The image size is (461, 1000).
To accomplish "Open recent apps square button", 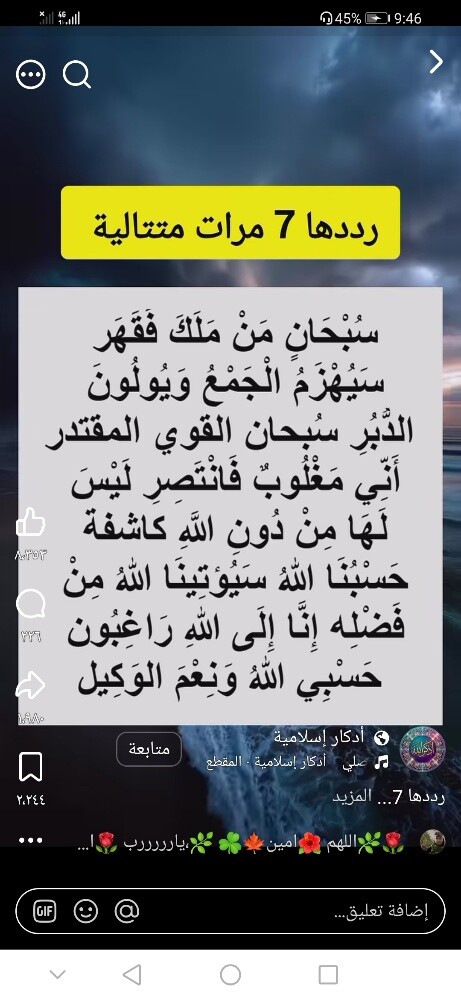I will [x=328, y=974].
